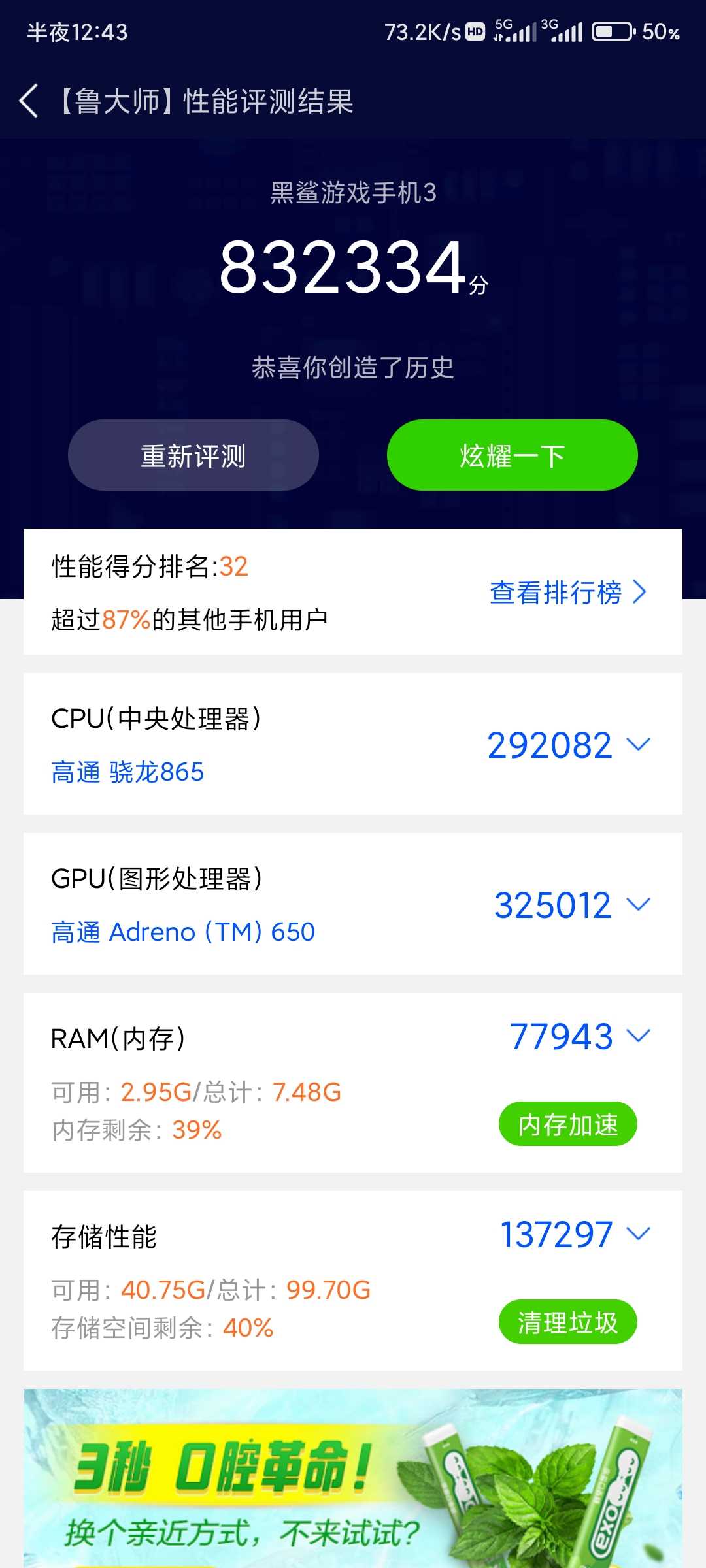Tap 内存加速 to boost memory
This screenshot has height=1568, width=706.
[x=567, y=1124]
